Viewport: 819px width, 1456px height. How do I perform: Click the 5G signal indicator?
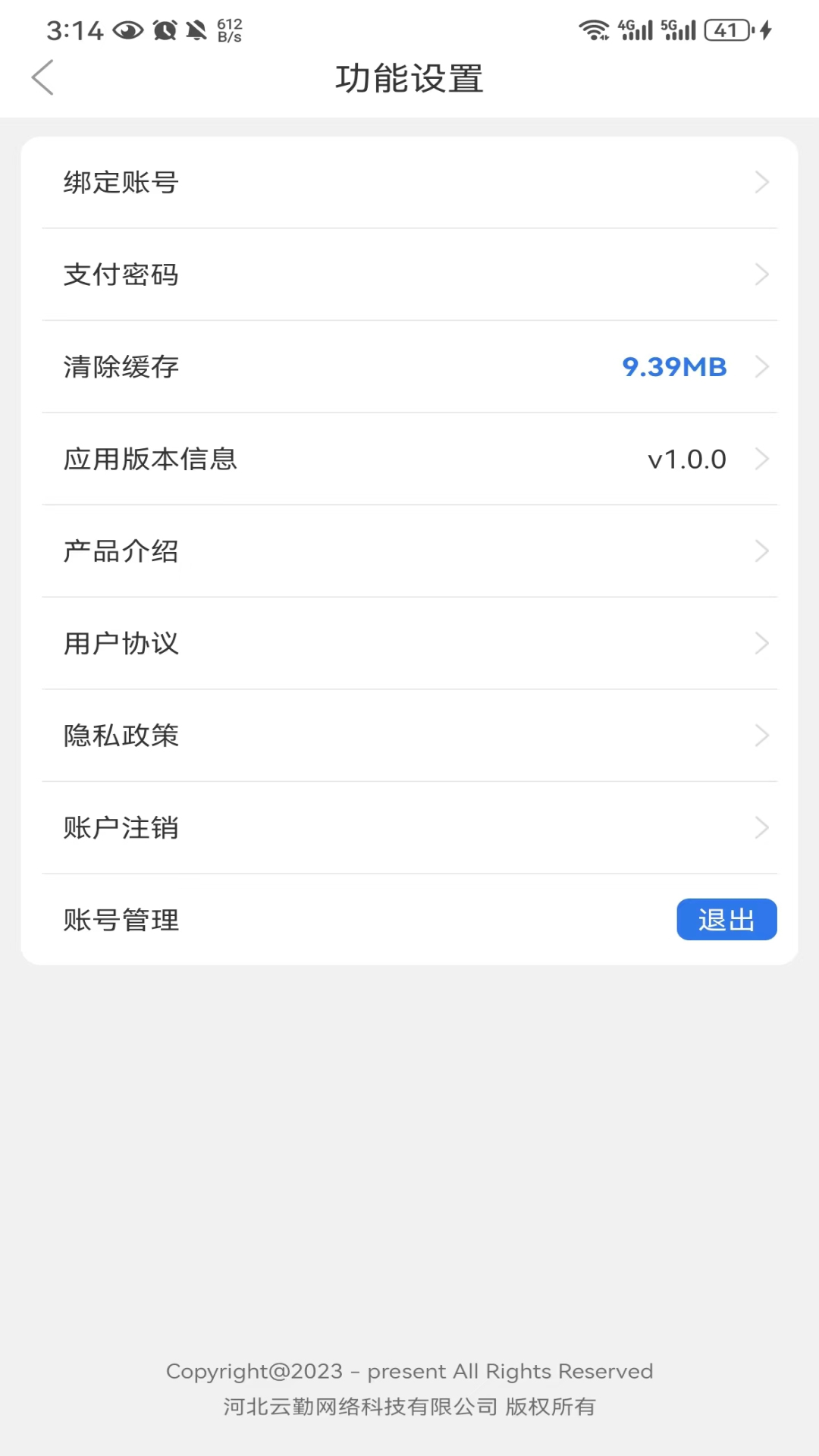click(681, 29)
